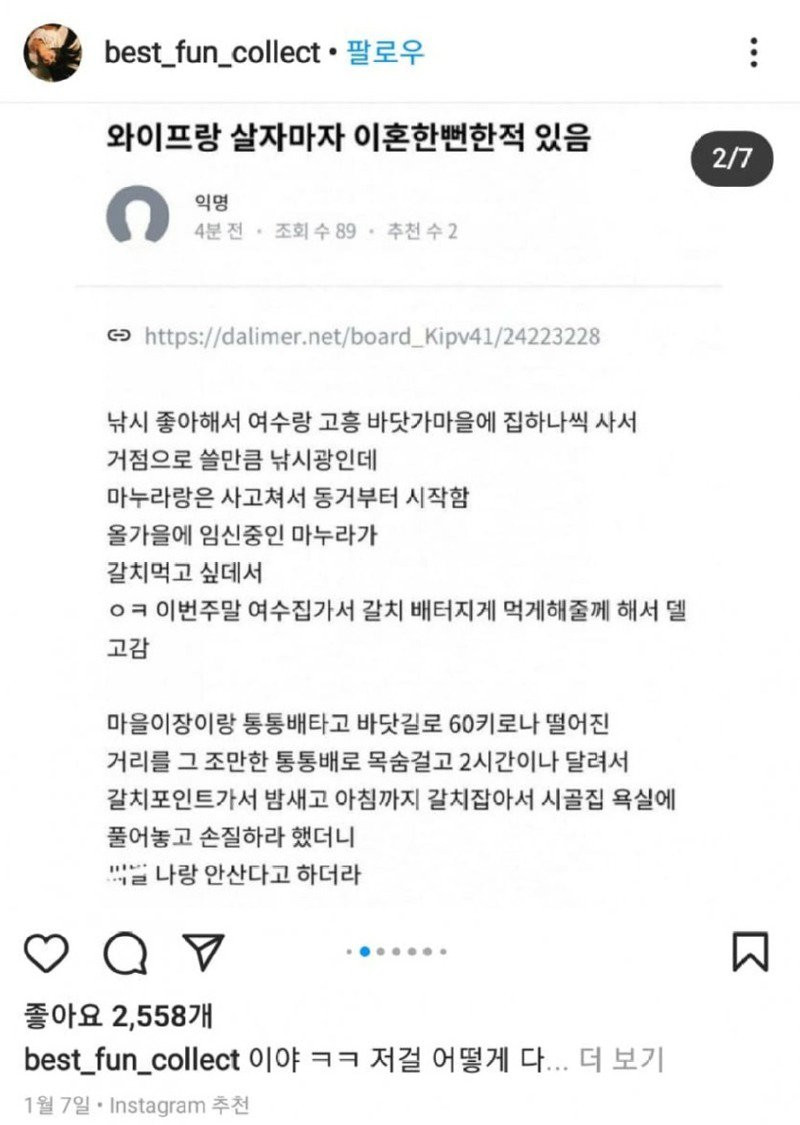Tap the carousel image of the post
The height and width of the screenshot is (1125, 800).
click(x=400, y=500)
